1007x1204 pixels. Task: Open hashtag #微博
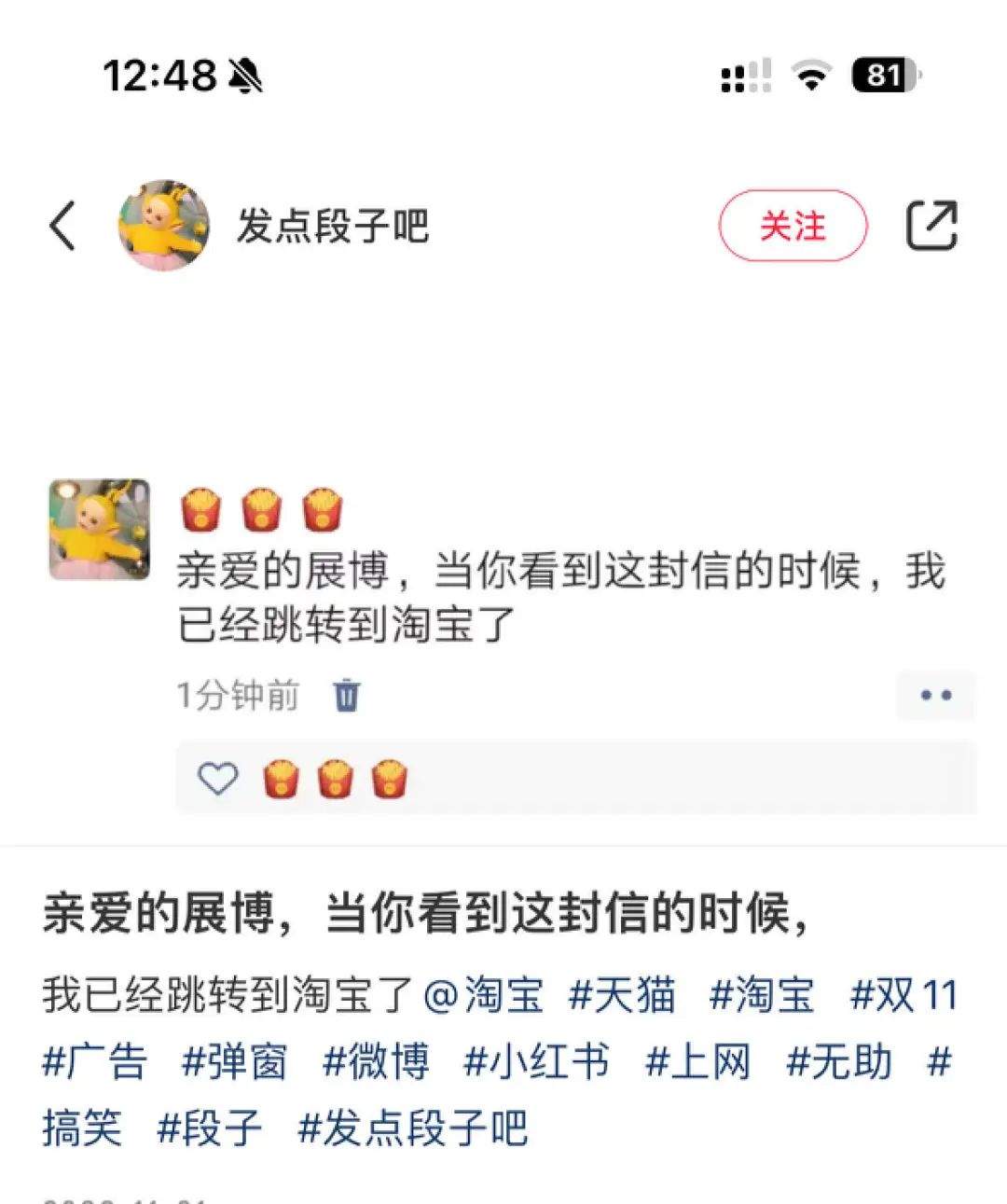point(375,1061)
